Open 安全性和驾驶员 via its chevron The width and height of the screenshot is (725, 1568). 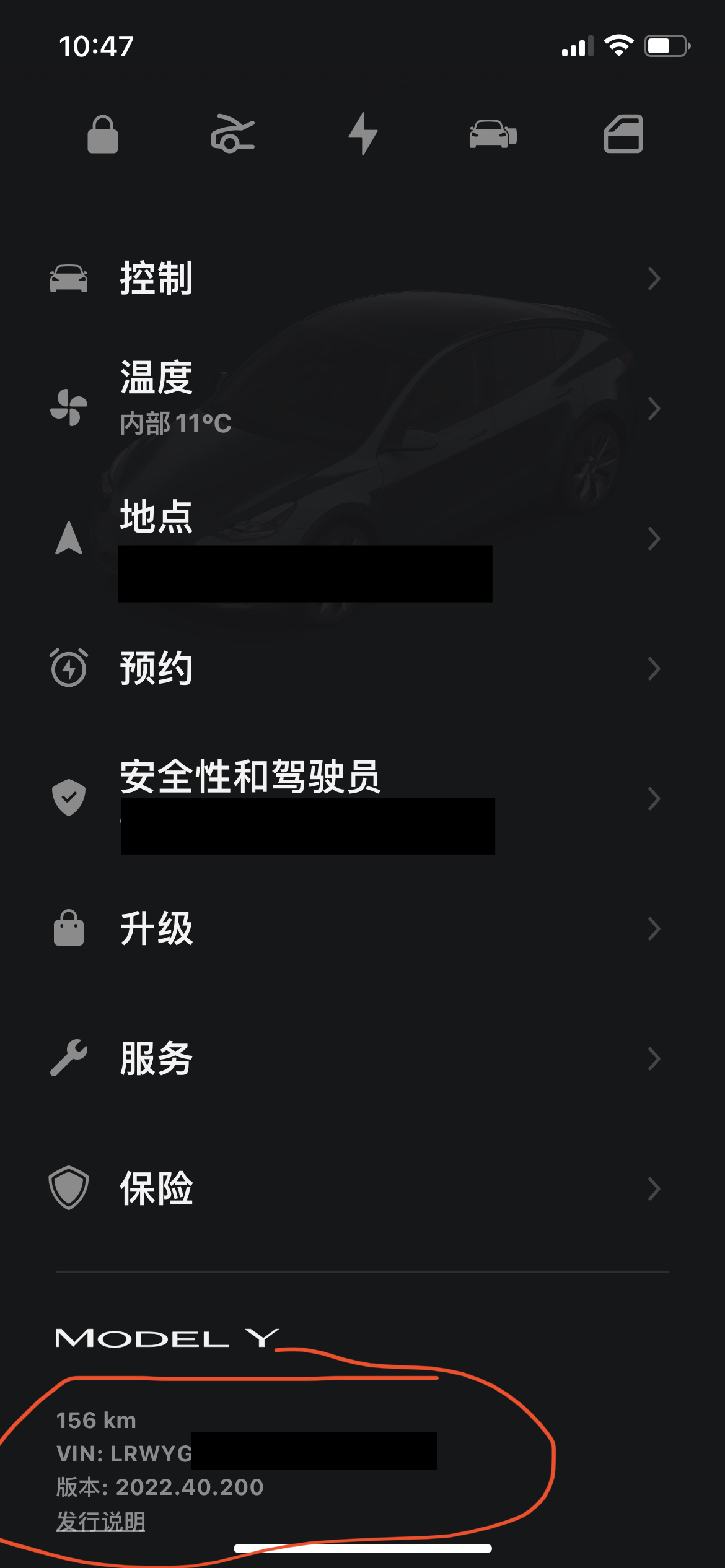tap(655, 799)
